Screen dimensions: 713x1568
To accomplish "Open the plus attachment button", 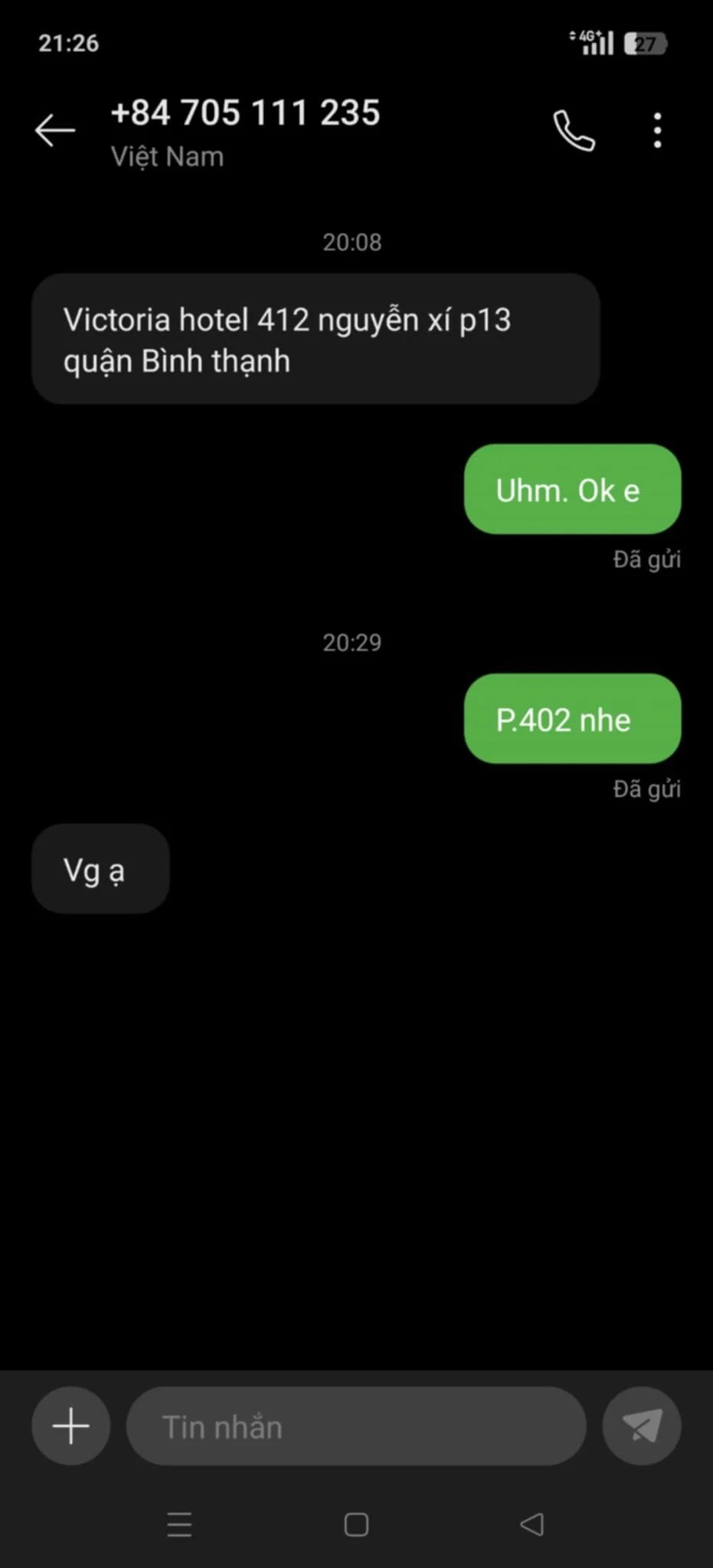I will 71,1426.
